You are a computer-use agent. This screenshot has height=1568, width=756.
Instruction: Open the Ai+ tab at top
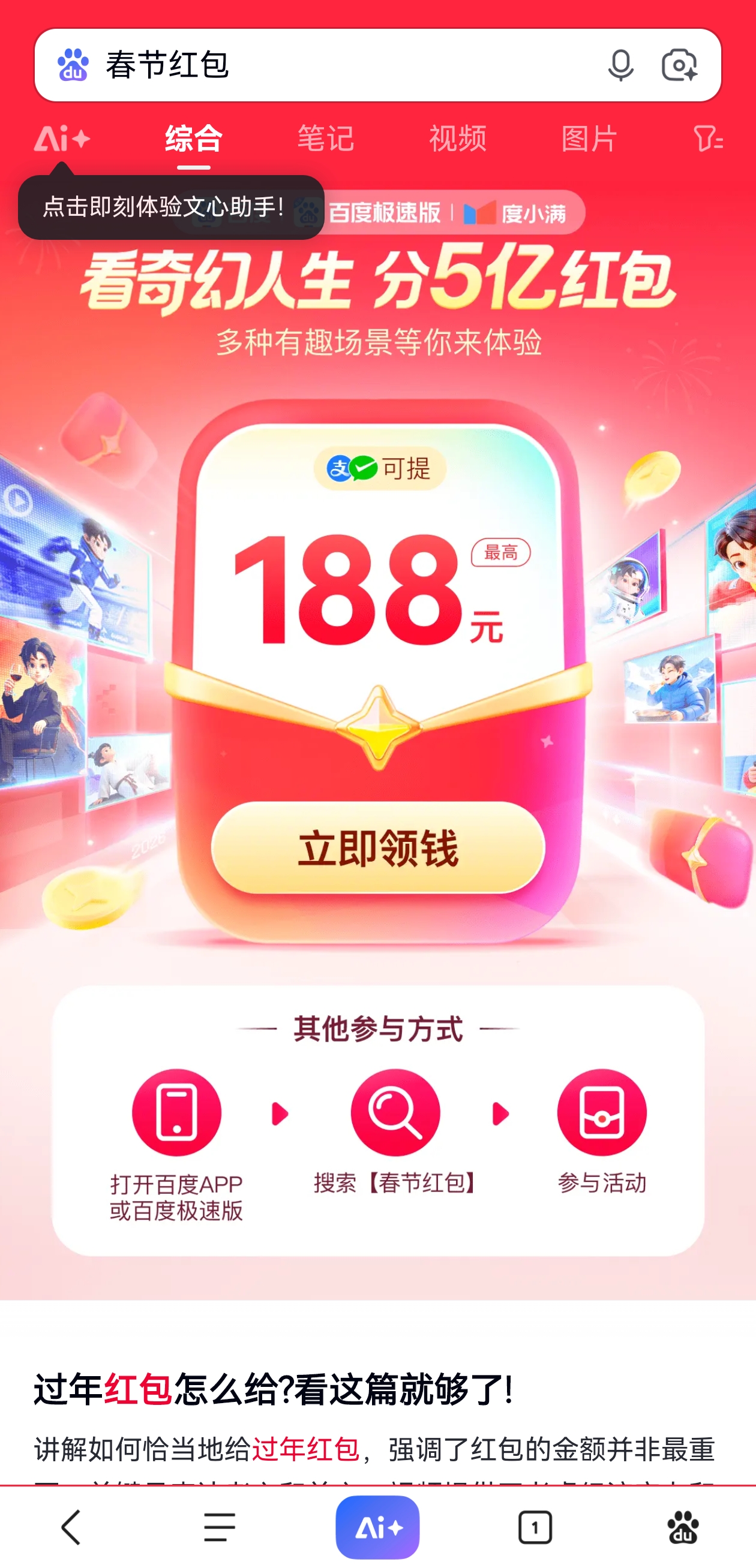coord(62,139)
